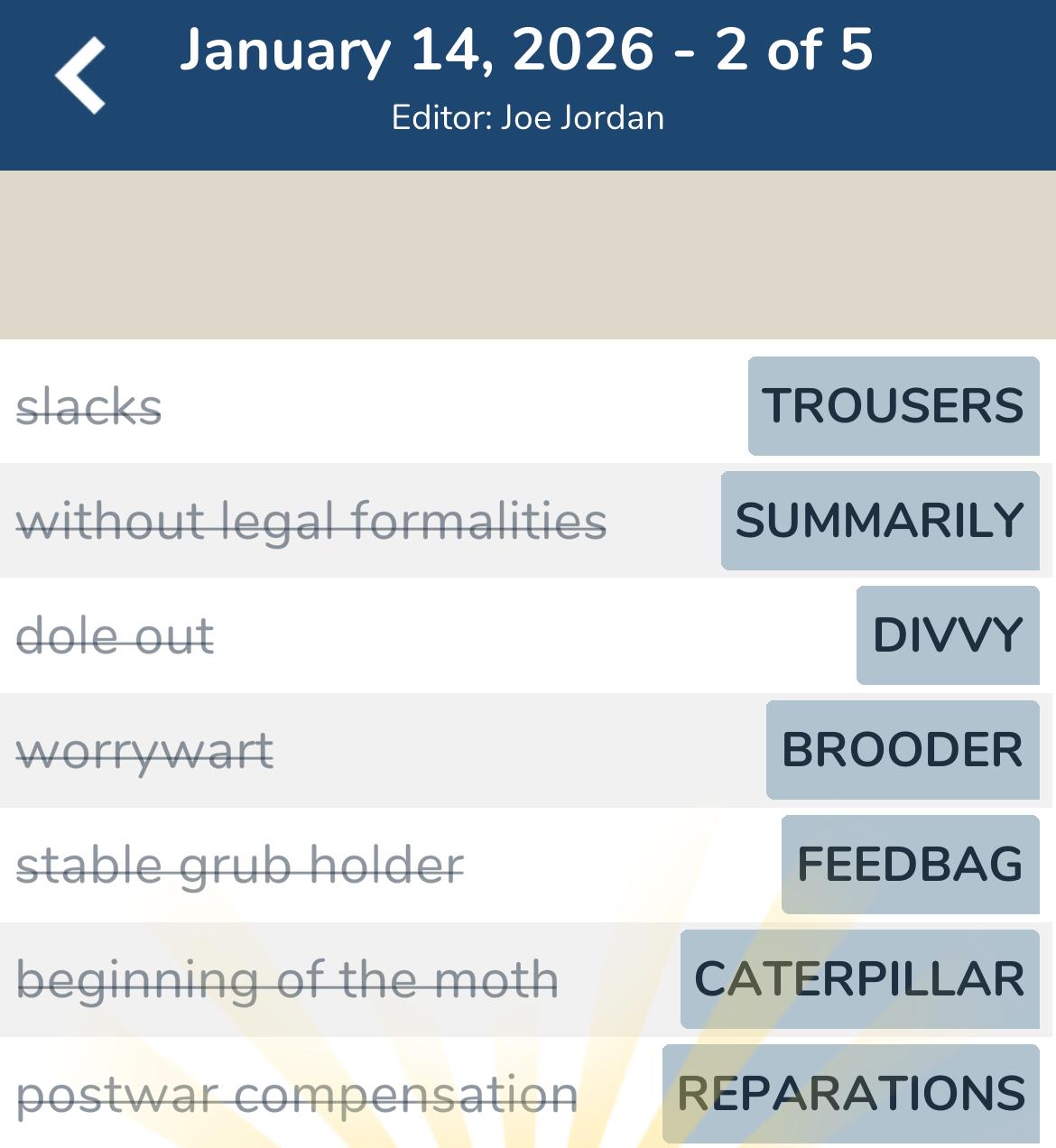
Task: Select the BROODER answer tile
Action: 902,750
